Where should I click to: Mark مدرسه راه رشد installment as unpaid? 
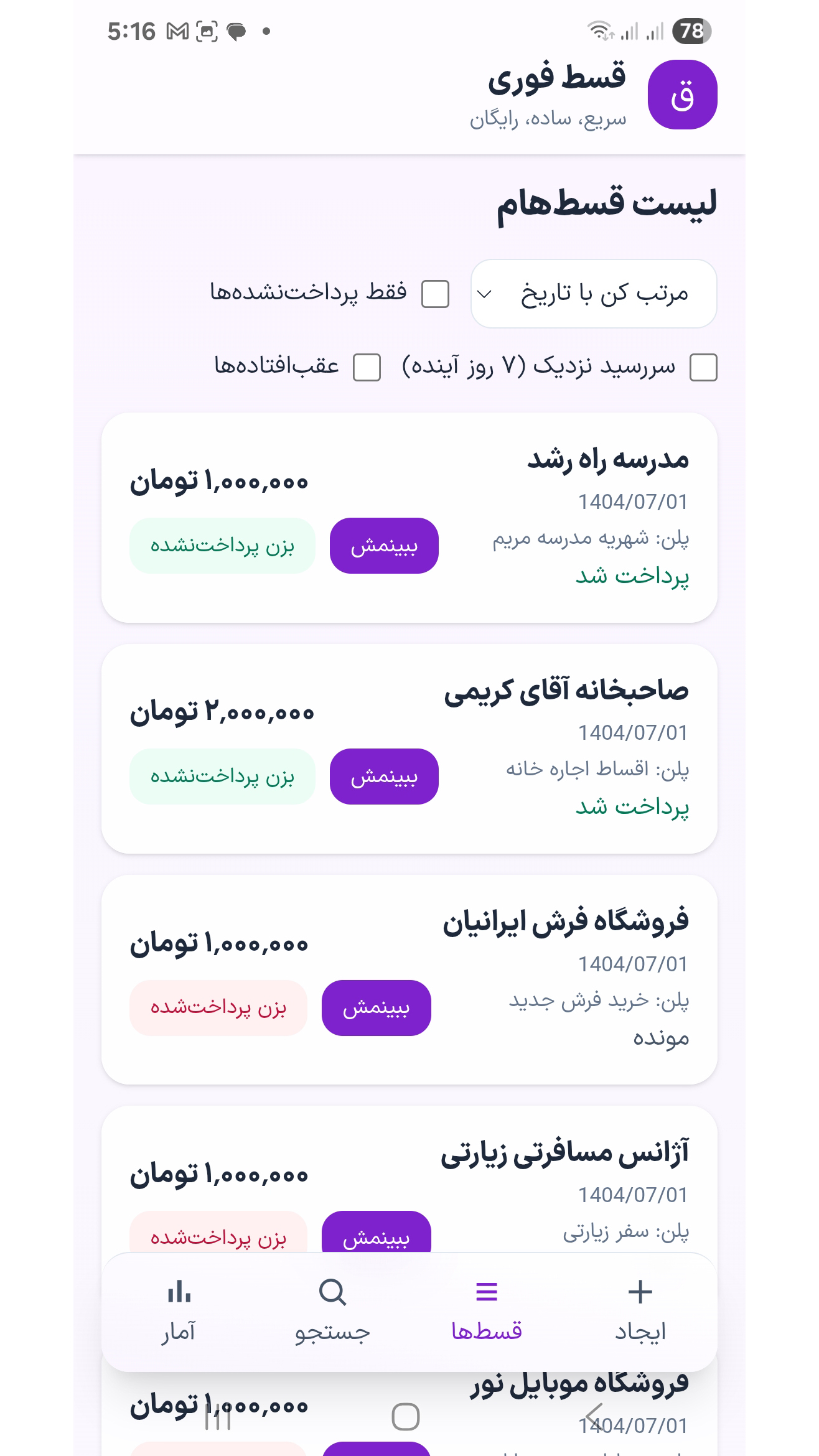[222, 546]
